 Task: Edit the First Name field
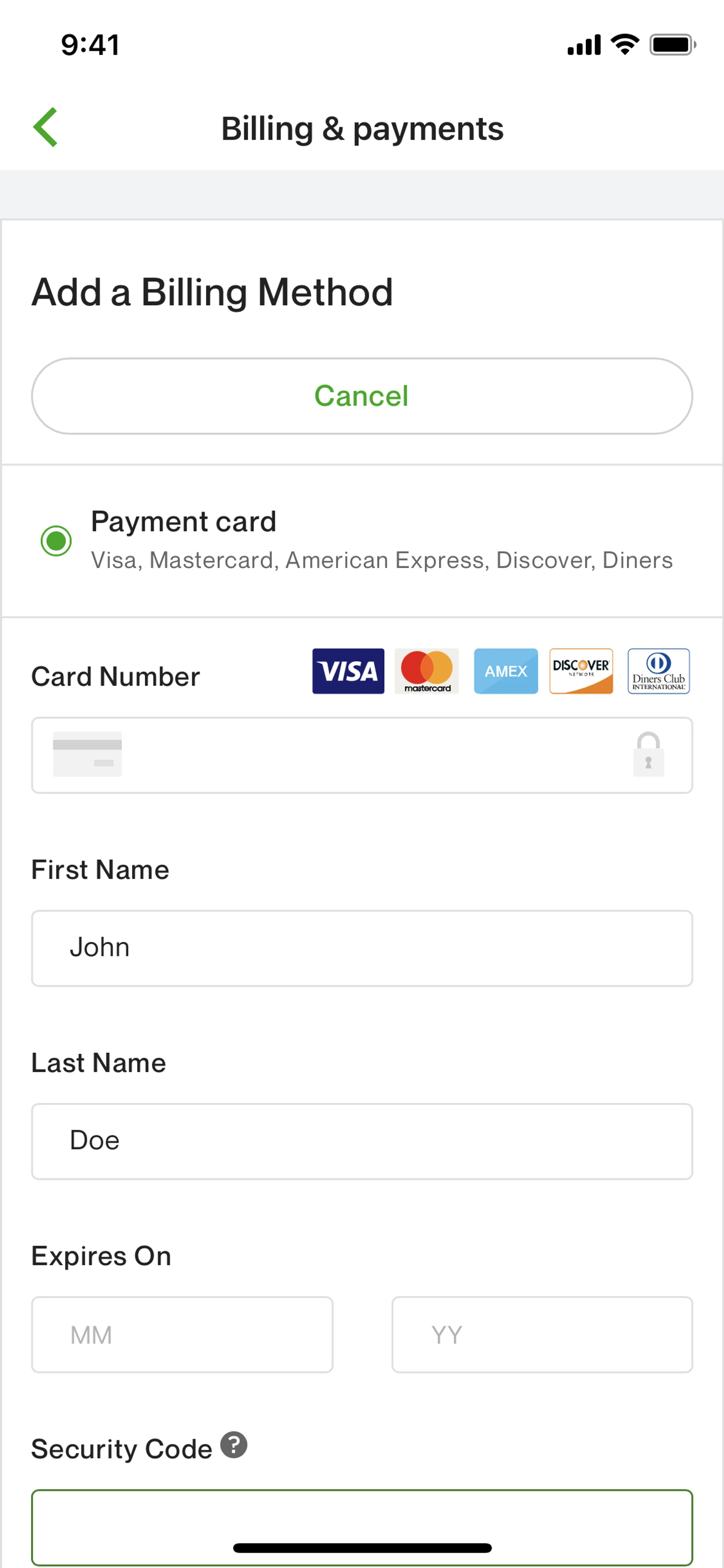(x=361, y=948)
